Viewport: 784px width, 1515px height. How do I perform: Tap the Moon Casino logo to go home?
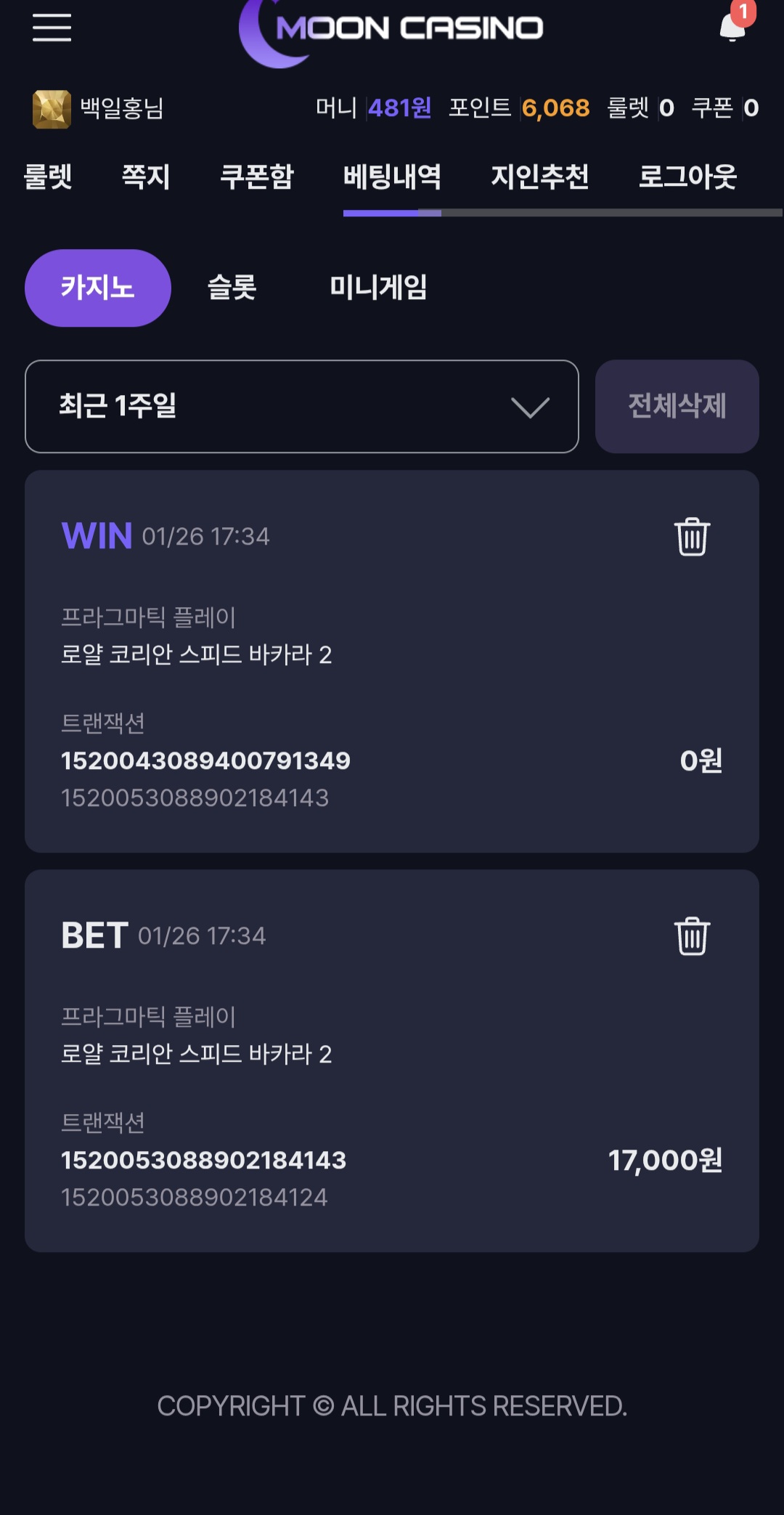tap(392, 29)
